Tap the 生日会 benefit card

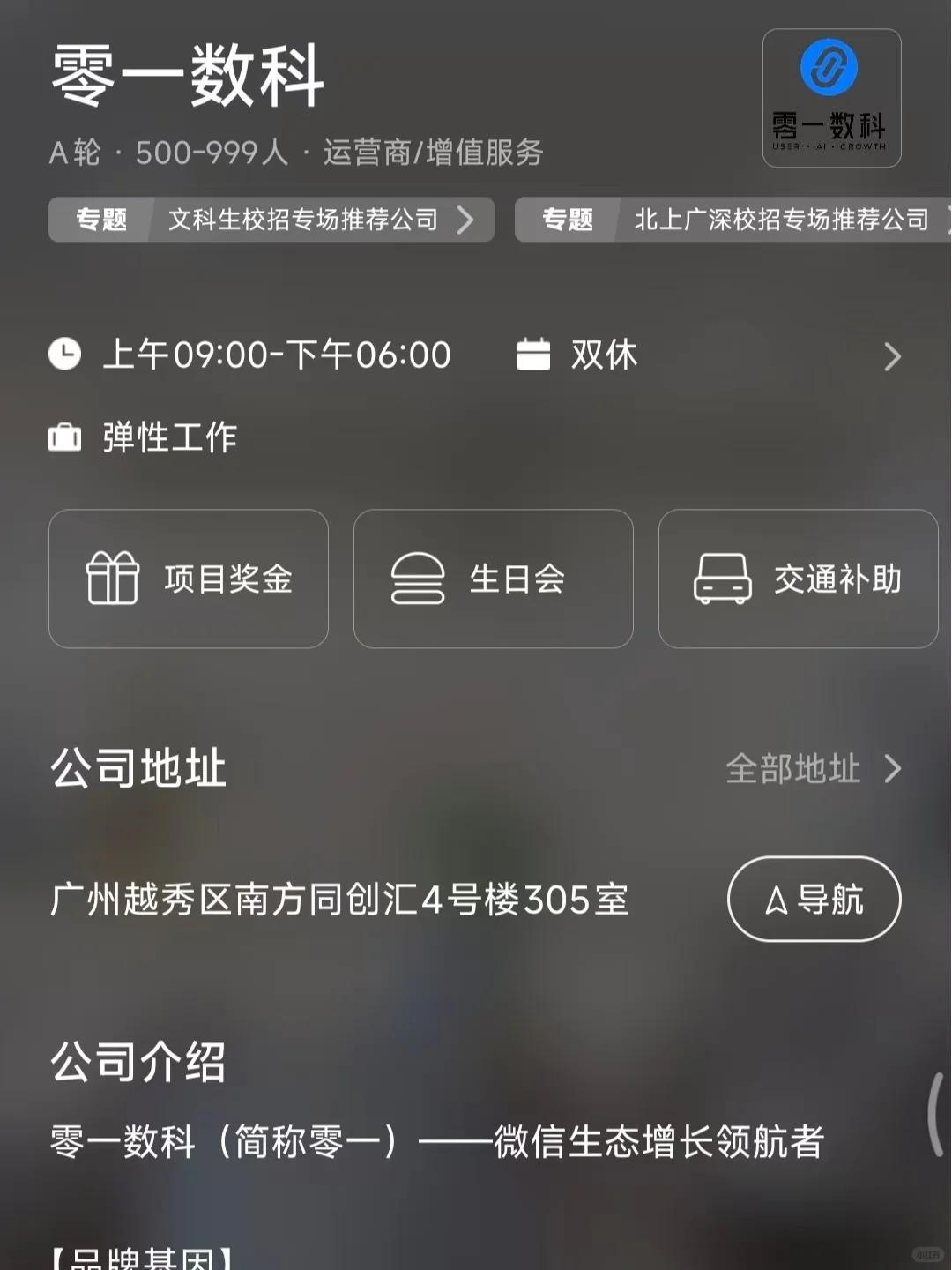click(494, 579)
